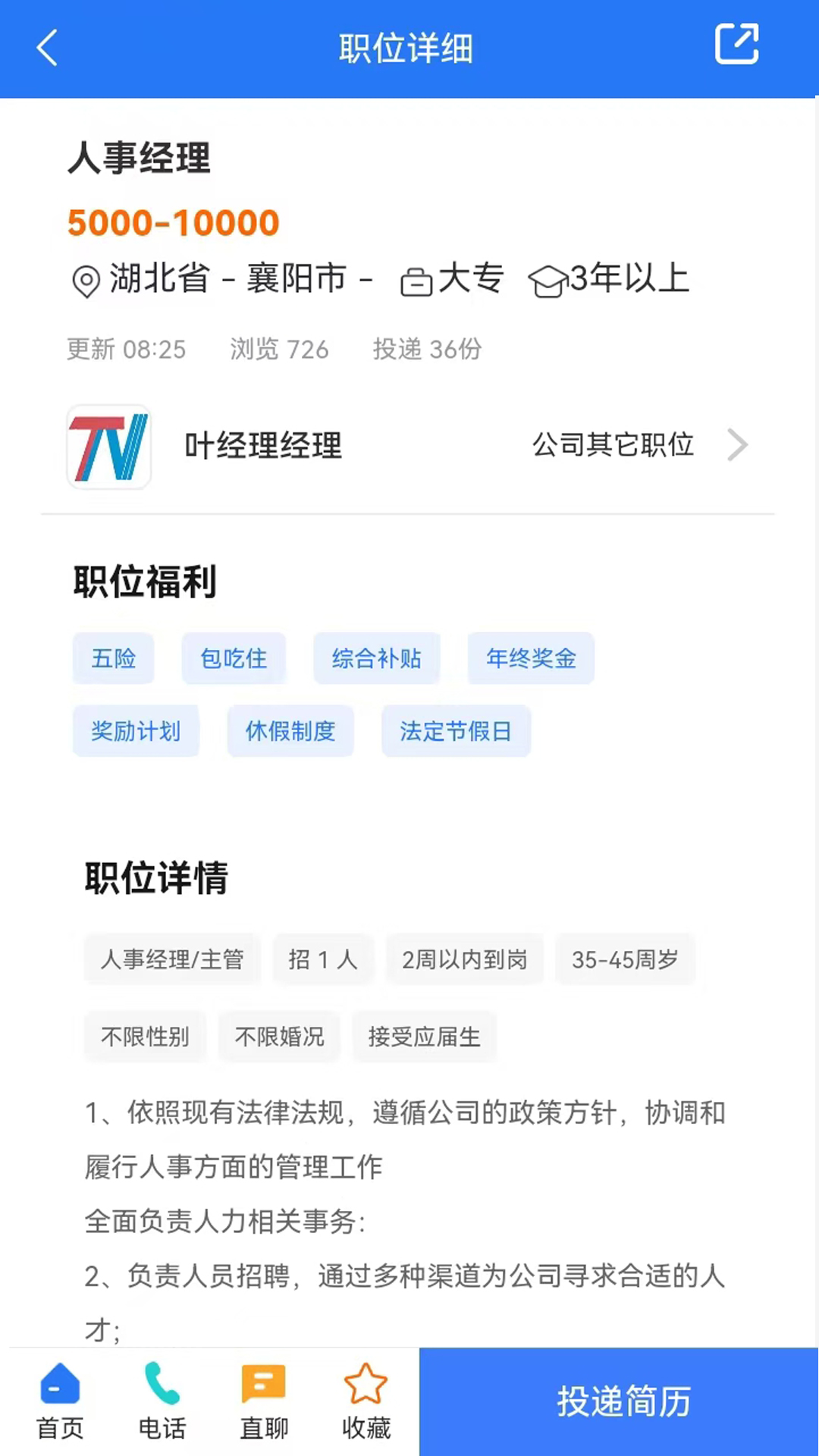Expand the 职位详情 section tags
819x1456 pixels.
coord(155,878)
